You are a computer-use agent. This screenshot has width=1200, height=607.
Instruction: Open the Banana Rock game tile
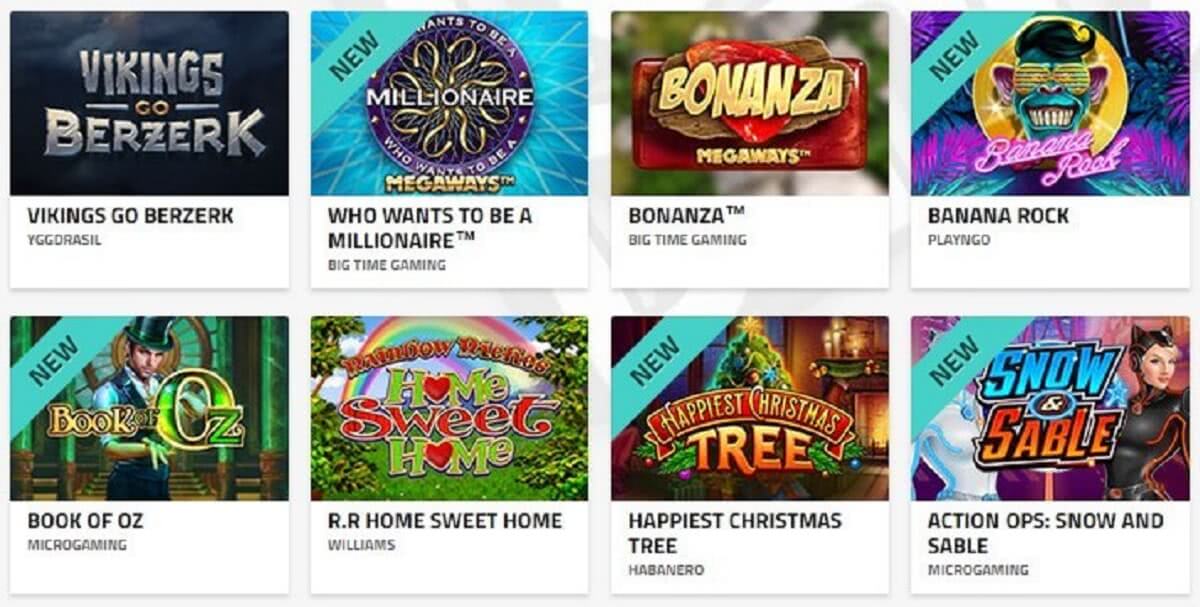click(x=1049, y=104)
